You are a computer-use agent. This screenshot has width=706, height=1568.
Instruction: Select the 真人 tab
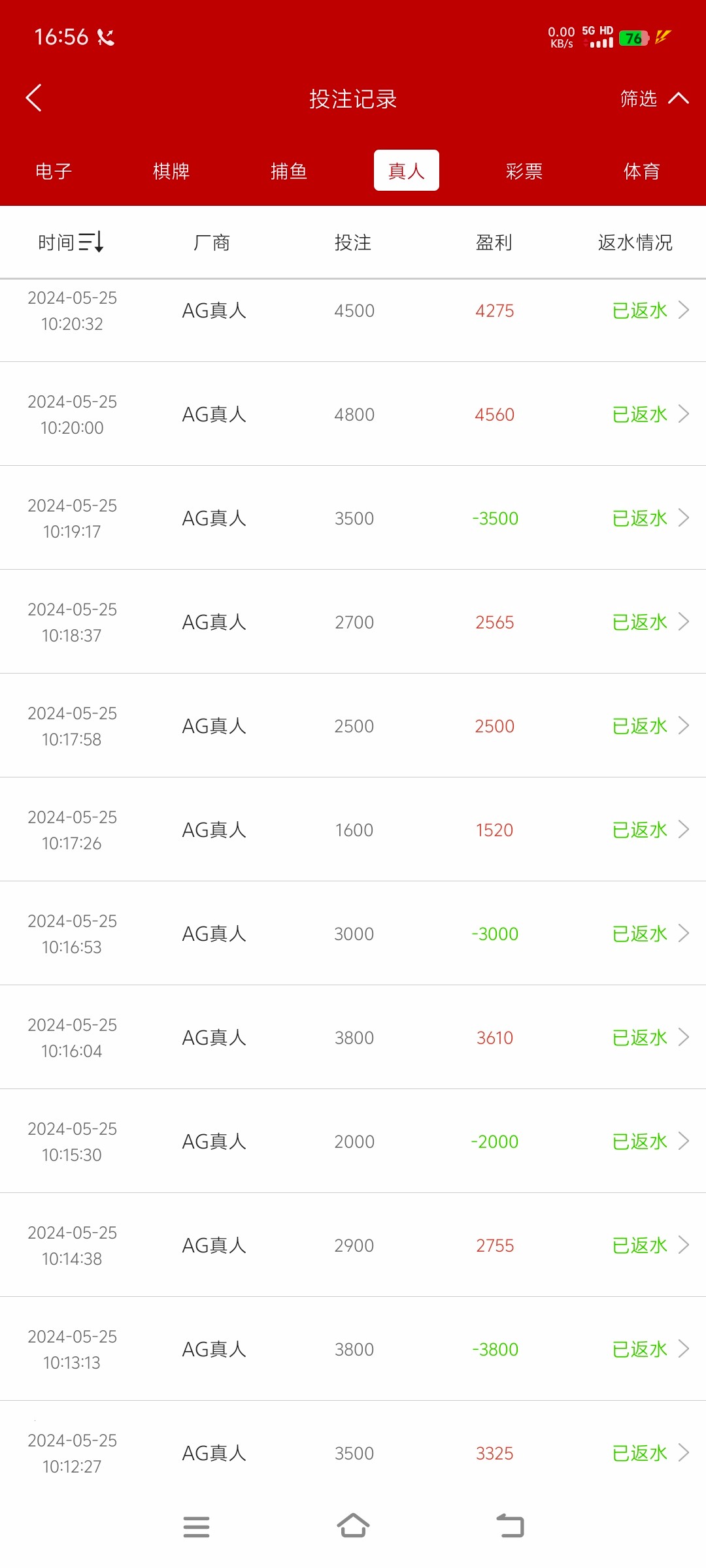(407, 171)
